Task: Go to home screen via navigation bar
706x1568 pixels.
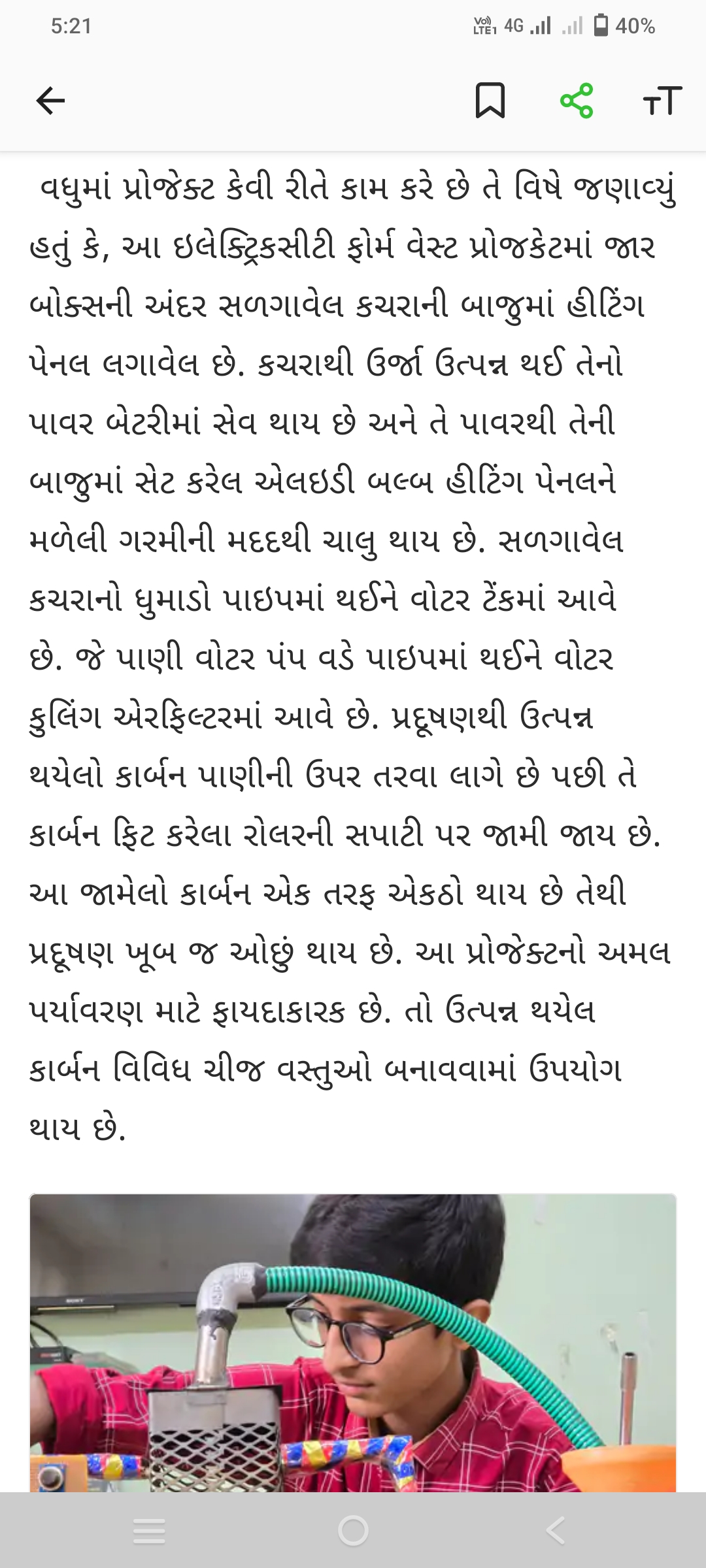Action: pyautogui.click(x=353, y=1530)
